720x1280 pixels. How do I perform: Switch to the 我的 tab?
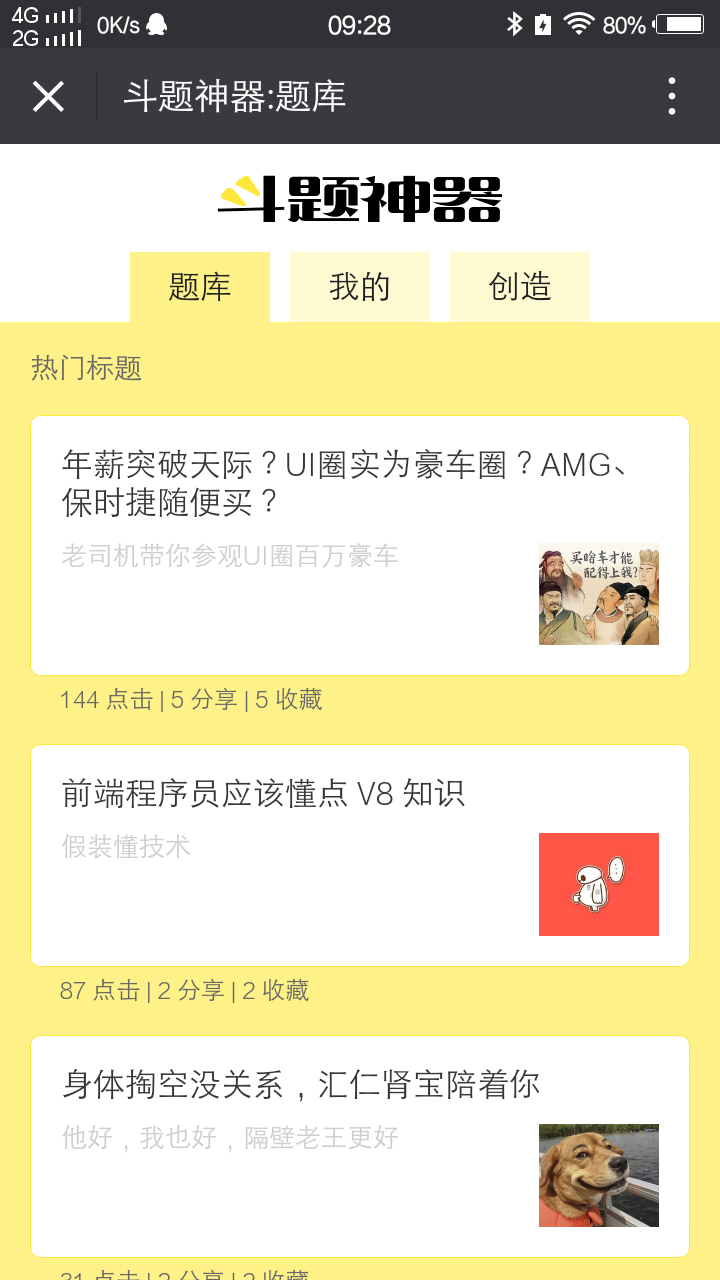tap(360, 287)
